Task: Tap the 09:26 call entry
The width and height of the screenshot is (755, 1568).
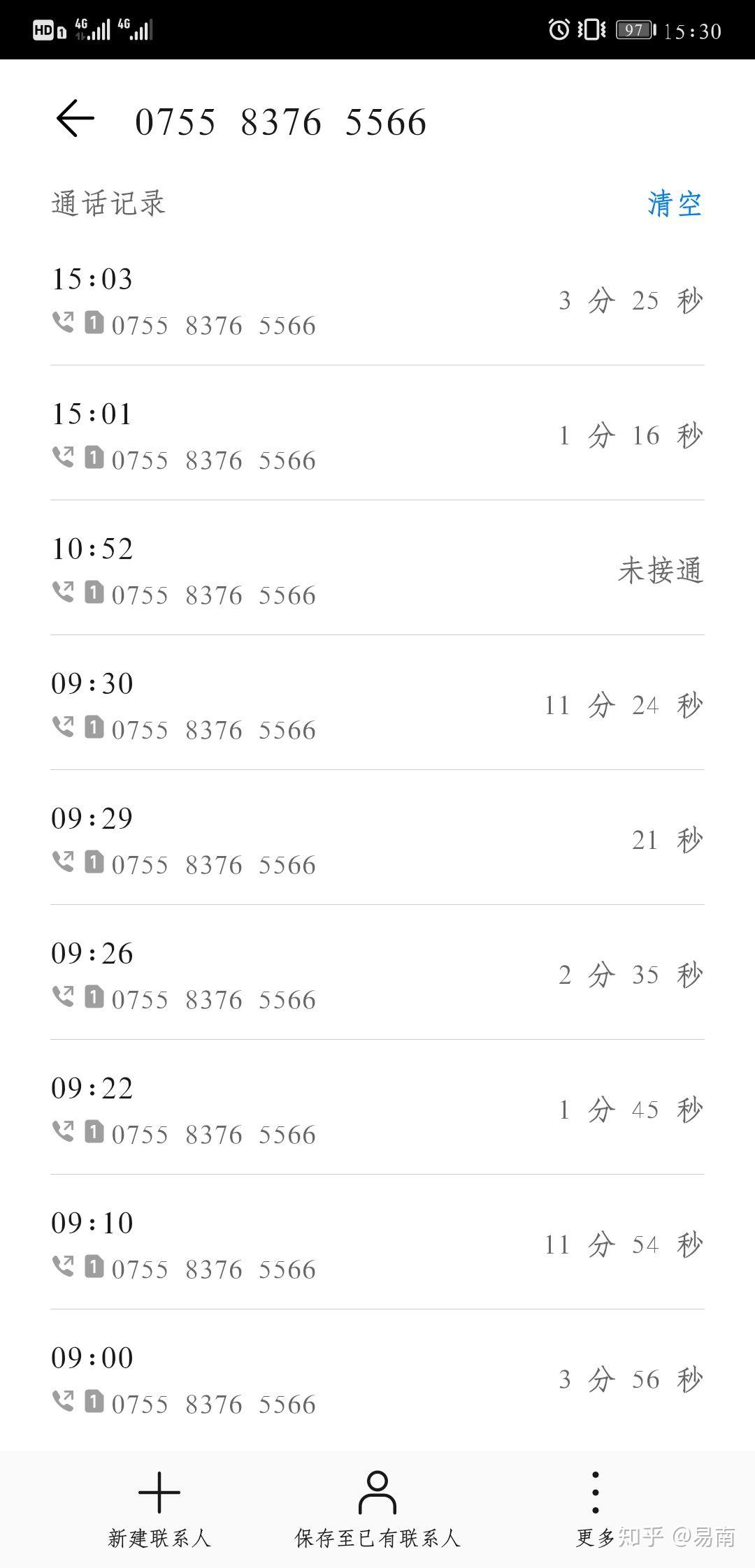Action: 377,975
